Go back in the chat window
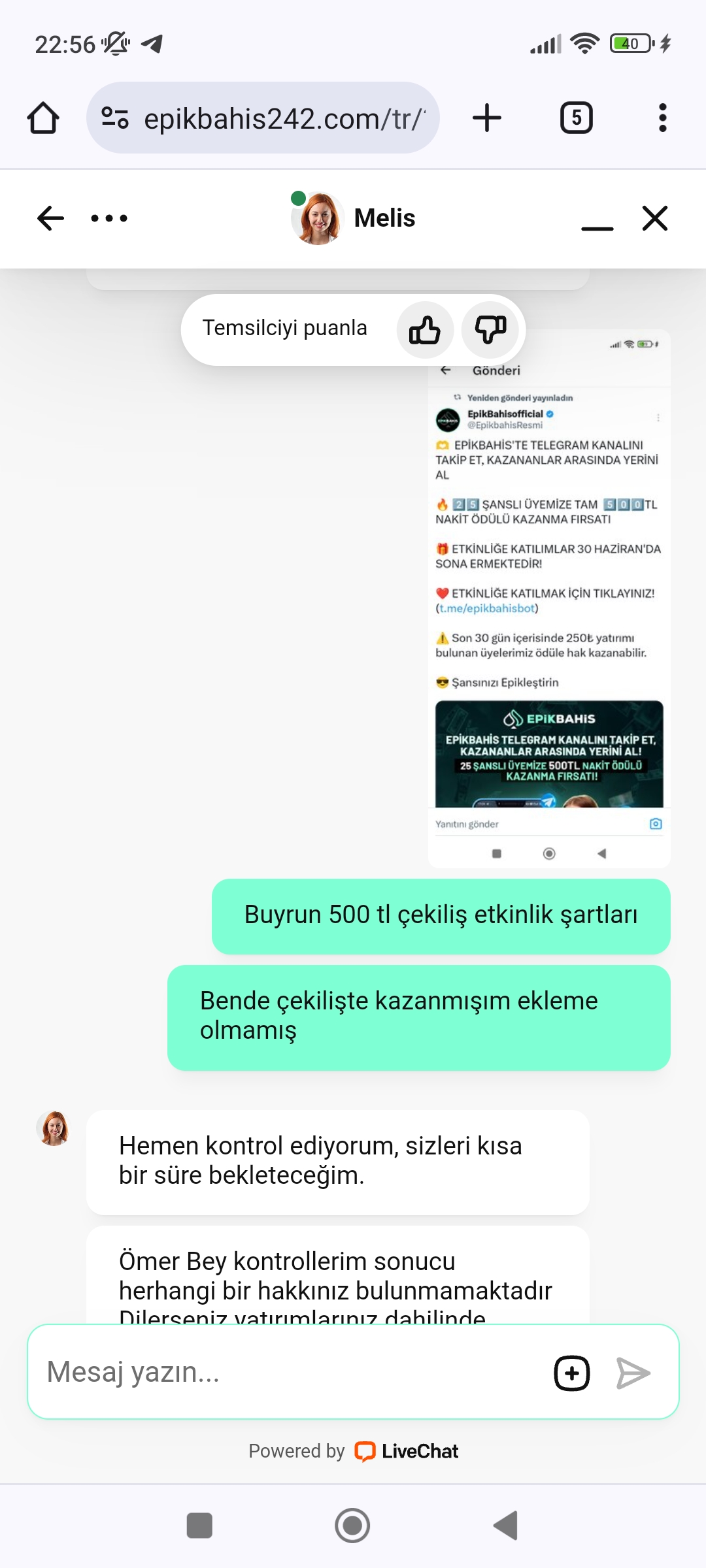This screenshot has height=1568, width=706. (50, 218)
